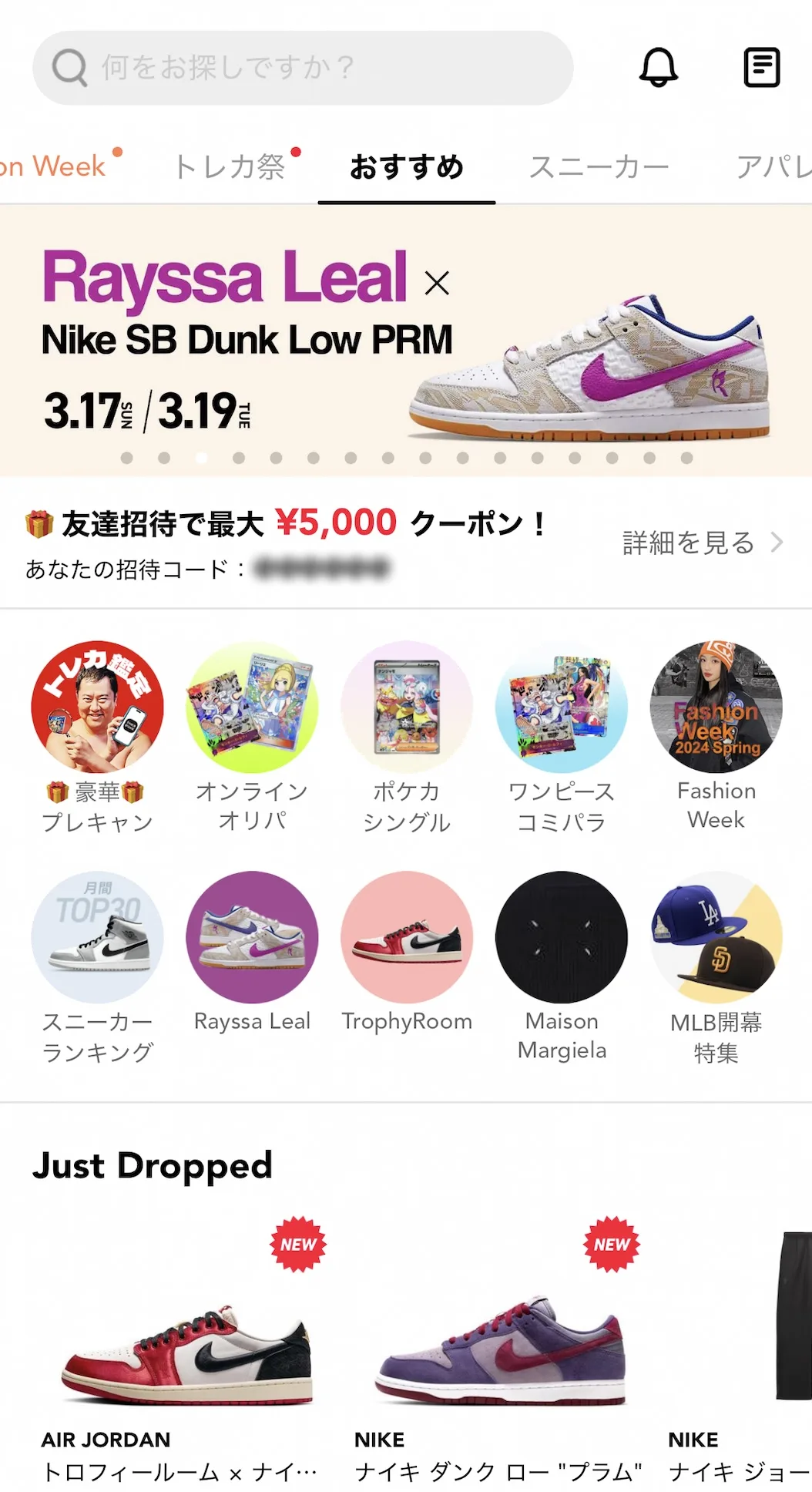Switch to the スニーカー tab
The height and width of the screenshot is (1492, 812).
[x=599, y=166]
